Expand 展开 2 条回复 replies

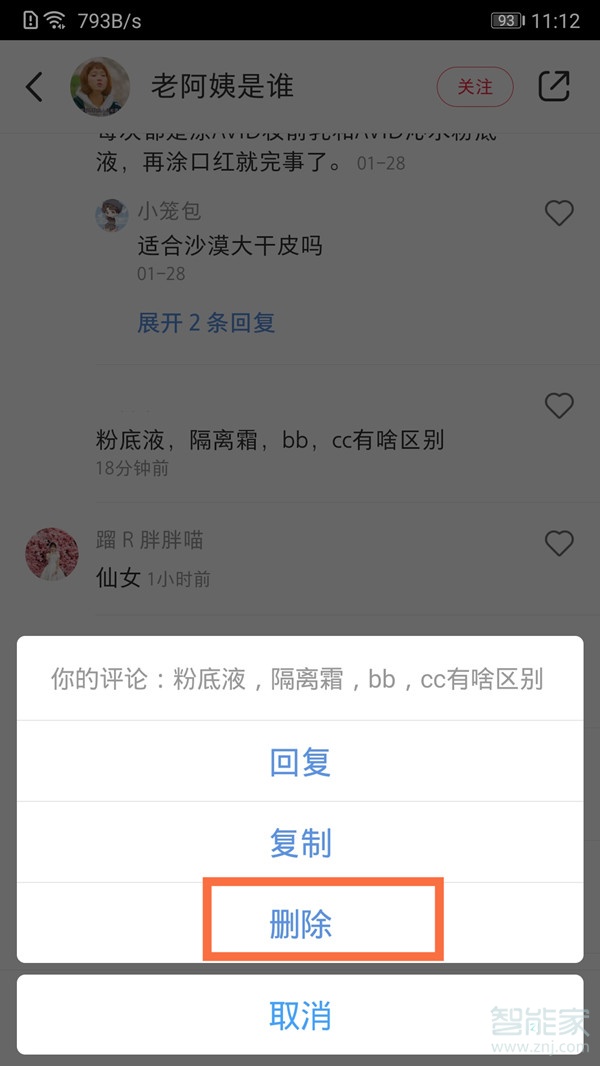pyautogui.click(x=206, y=323)
